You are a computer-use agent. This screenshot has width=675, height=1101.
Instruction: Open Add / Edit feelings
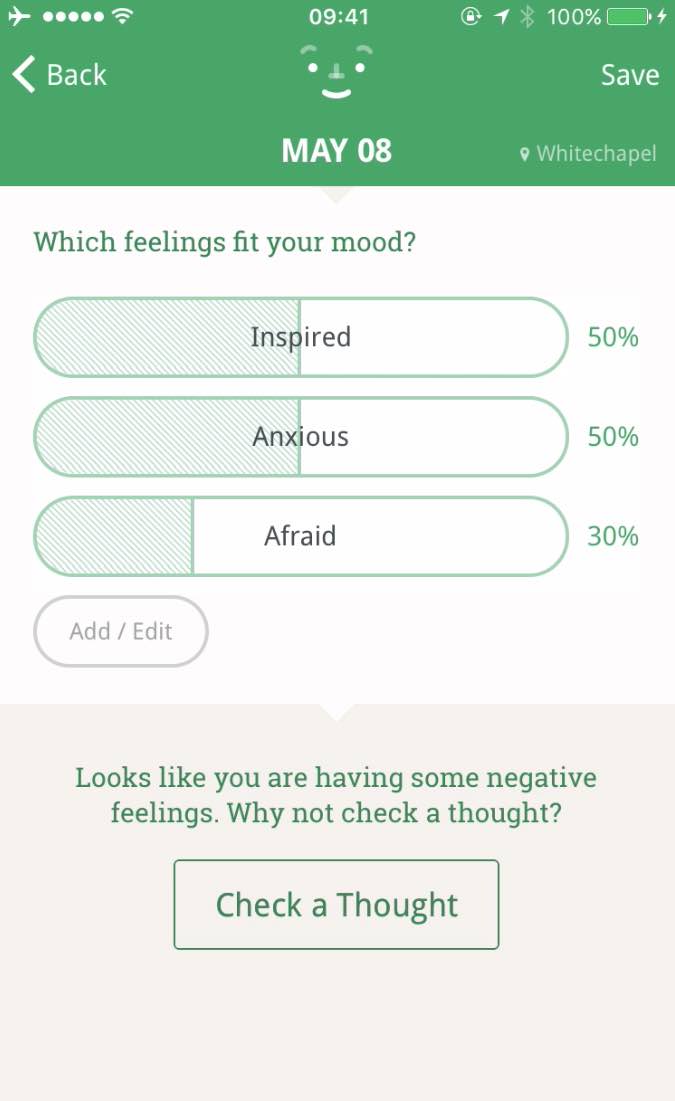coord(121,631)
